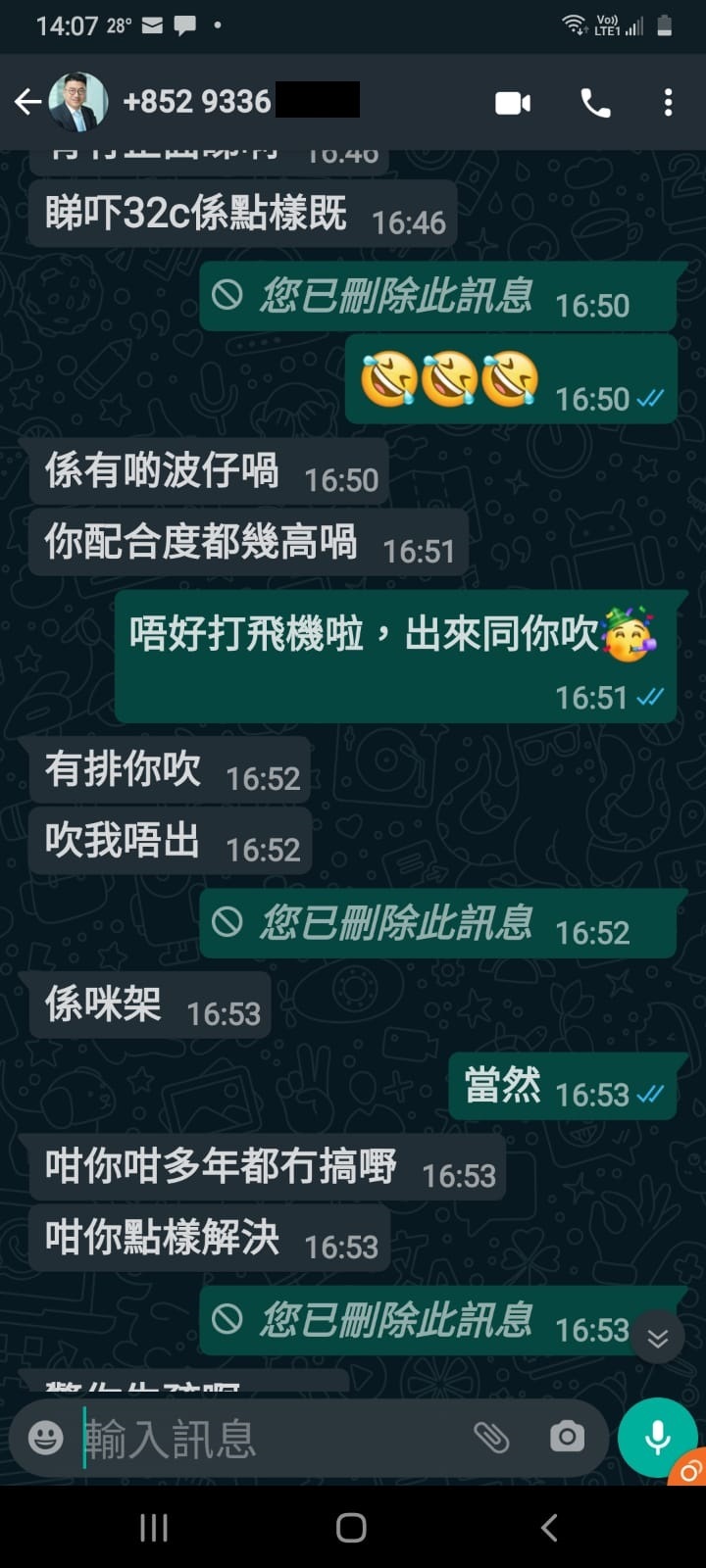Tap the system home button
The width and height of the screenshot is (706, 1568).
coord(351,1527)
